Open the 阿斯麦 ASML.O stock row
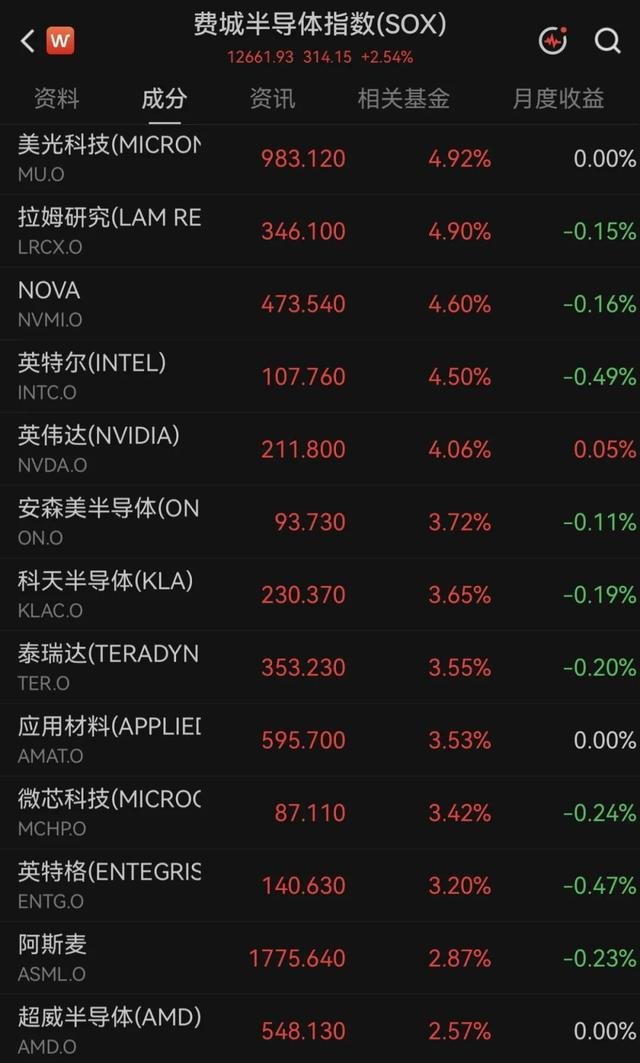This screenshot has width=640, height=1063. [x=320, y=958]
